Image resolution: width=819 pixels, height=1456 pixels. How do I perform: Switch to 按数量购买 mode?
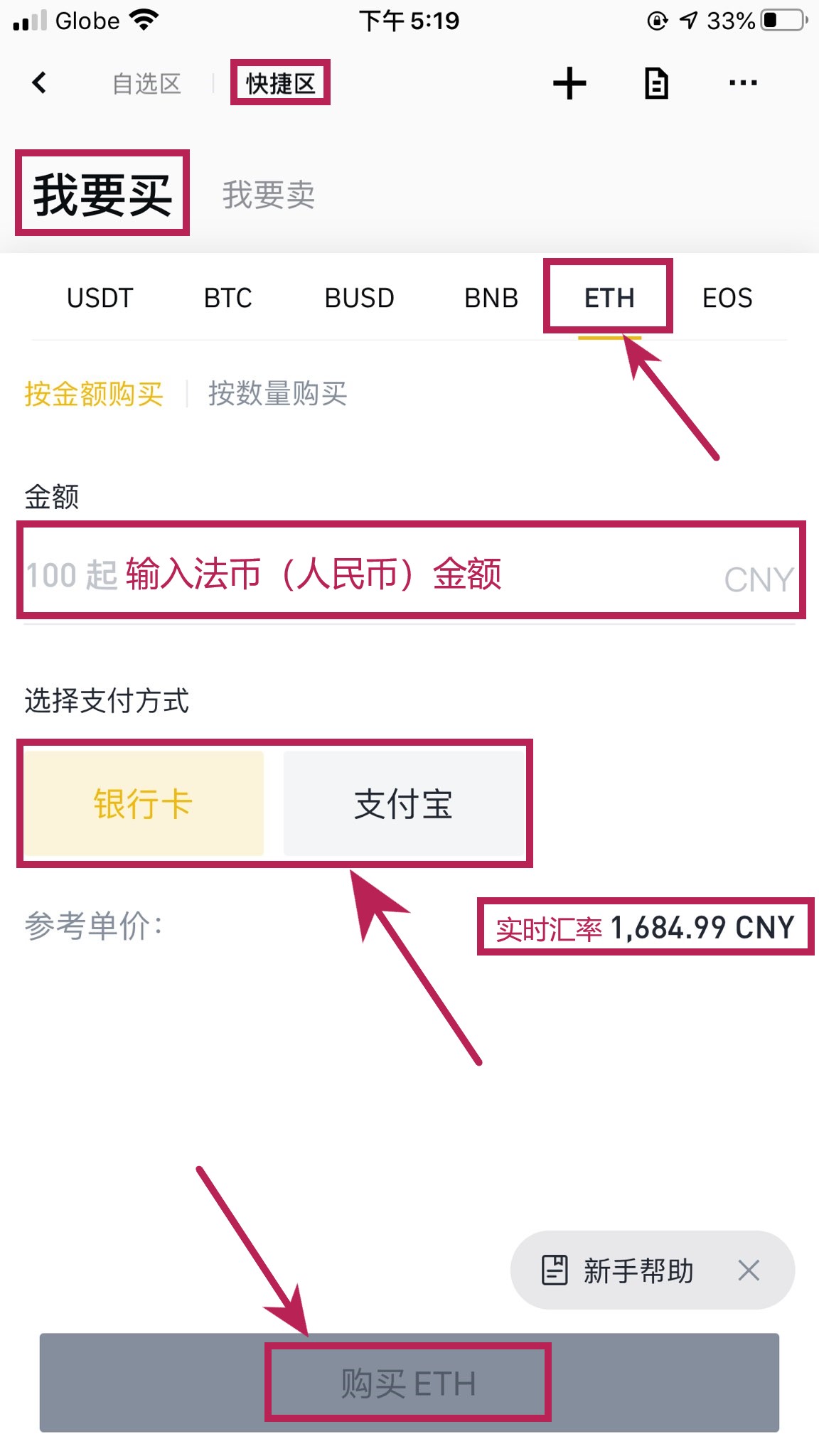277,394
